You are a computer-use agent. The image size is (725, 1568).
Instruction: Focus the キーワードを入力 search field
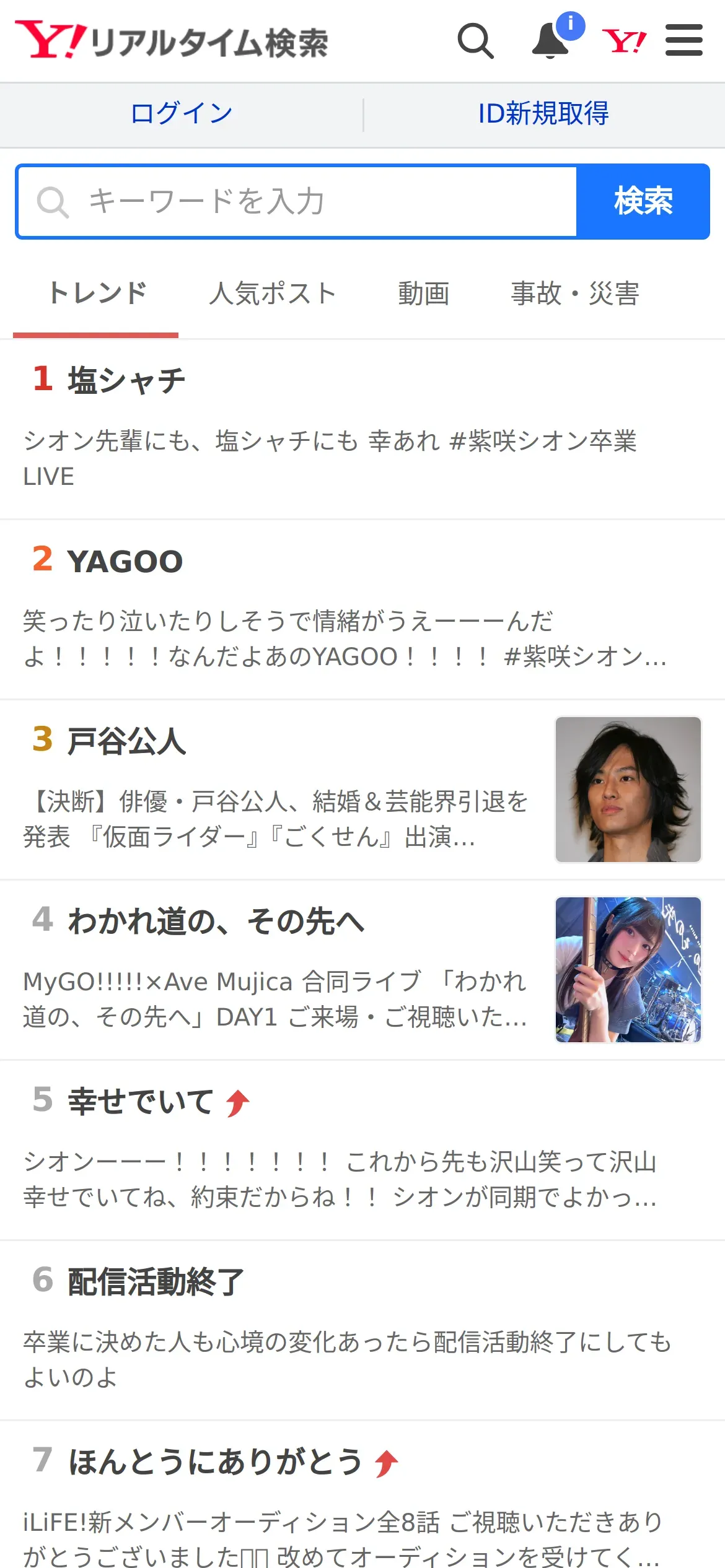pyautogui.click(x=297, y=202)
